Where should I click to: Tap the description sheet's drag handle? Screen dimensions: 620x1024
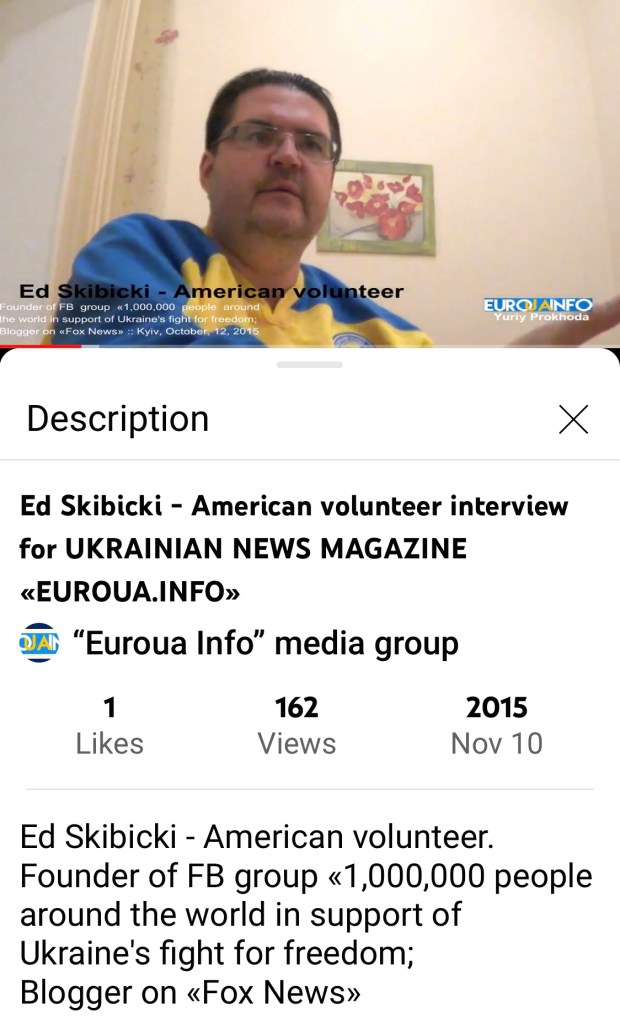point(310,364)
